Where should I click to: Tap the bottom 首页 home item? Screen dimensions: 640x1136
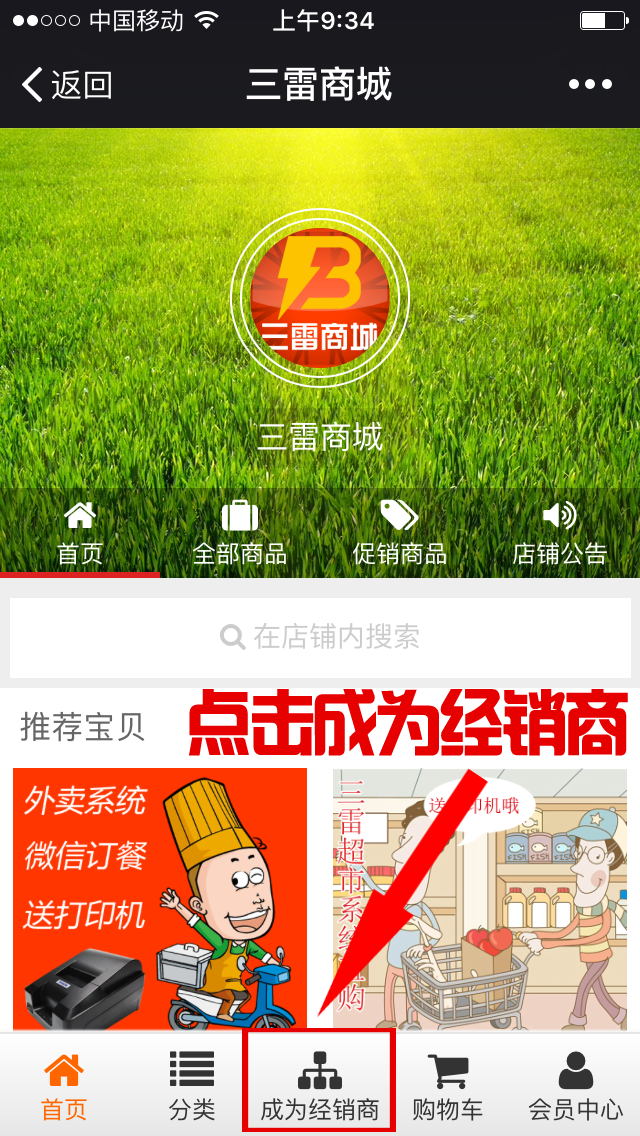point(64,1086)
